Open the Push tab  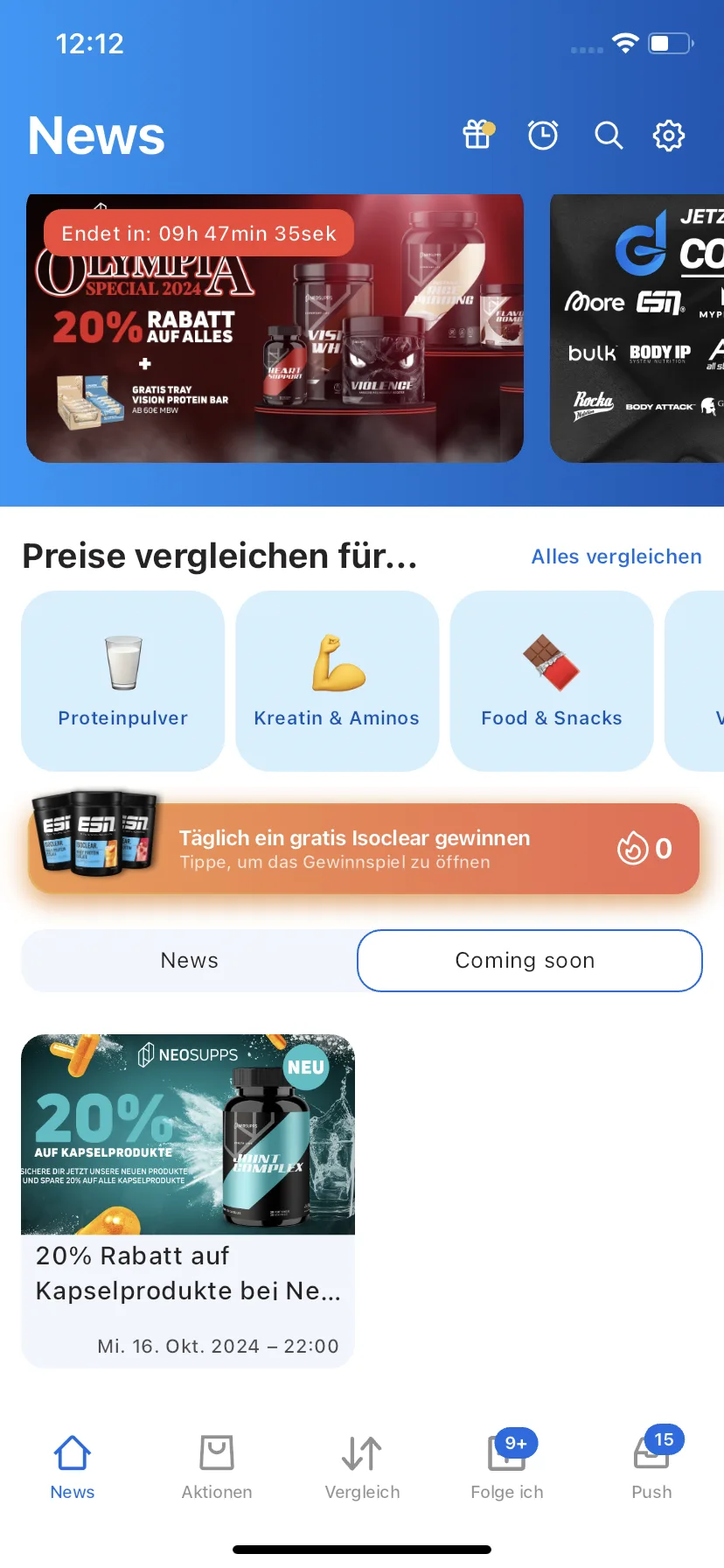point(652,1466)
